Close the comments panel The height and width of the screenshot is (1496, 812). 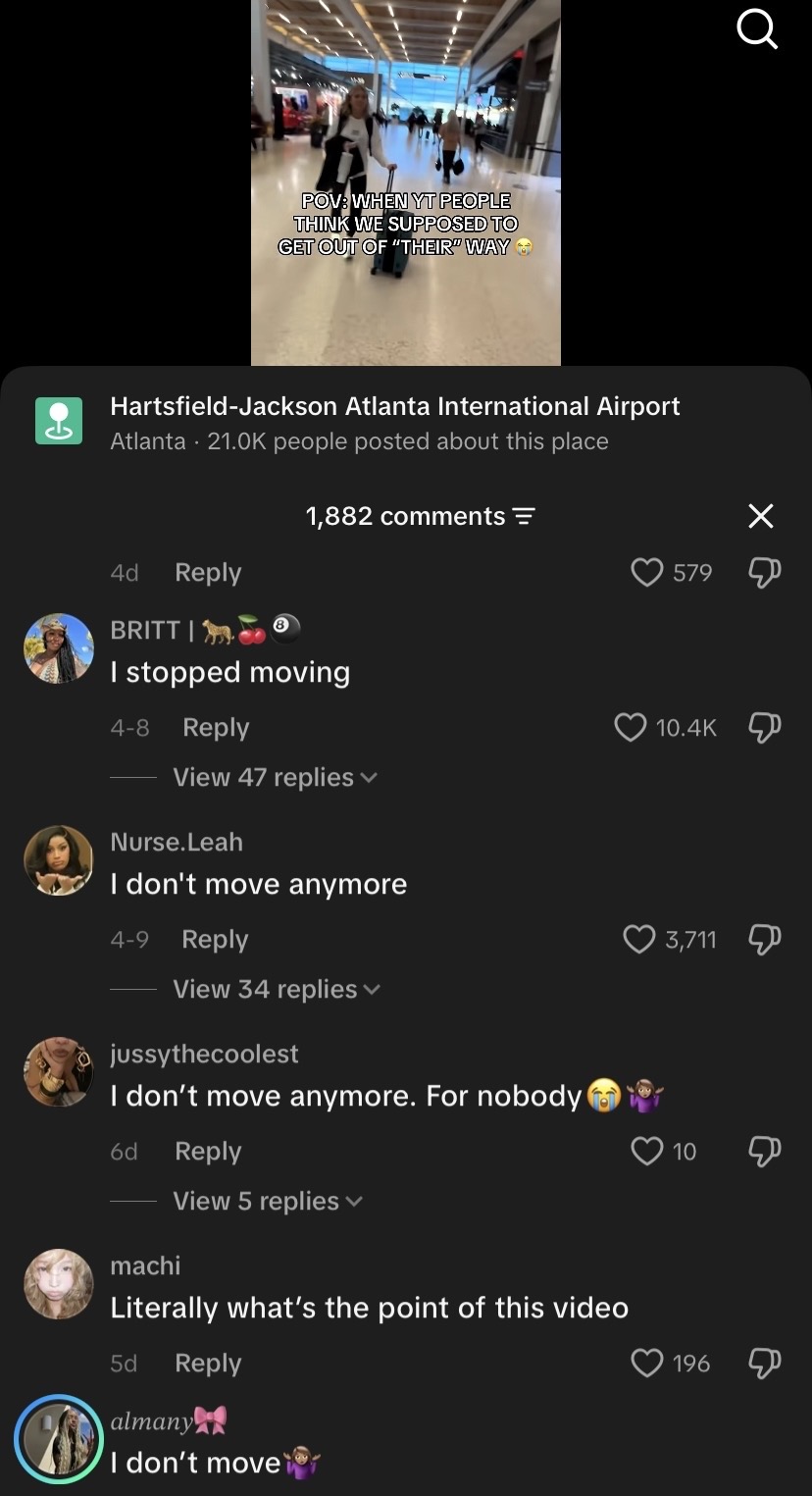761,516
